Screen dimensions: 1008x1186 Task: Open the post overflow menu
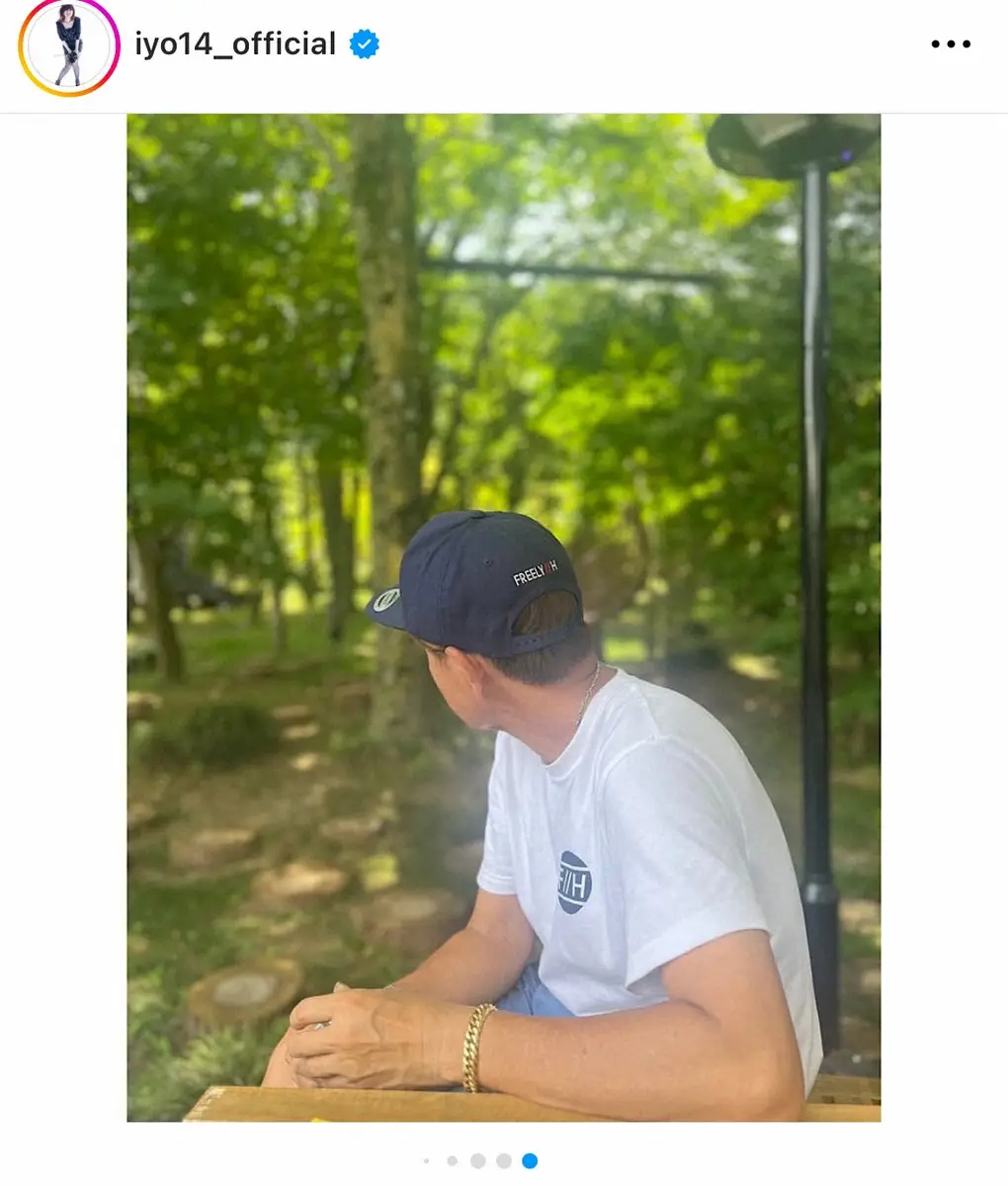951,44
